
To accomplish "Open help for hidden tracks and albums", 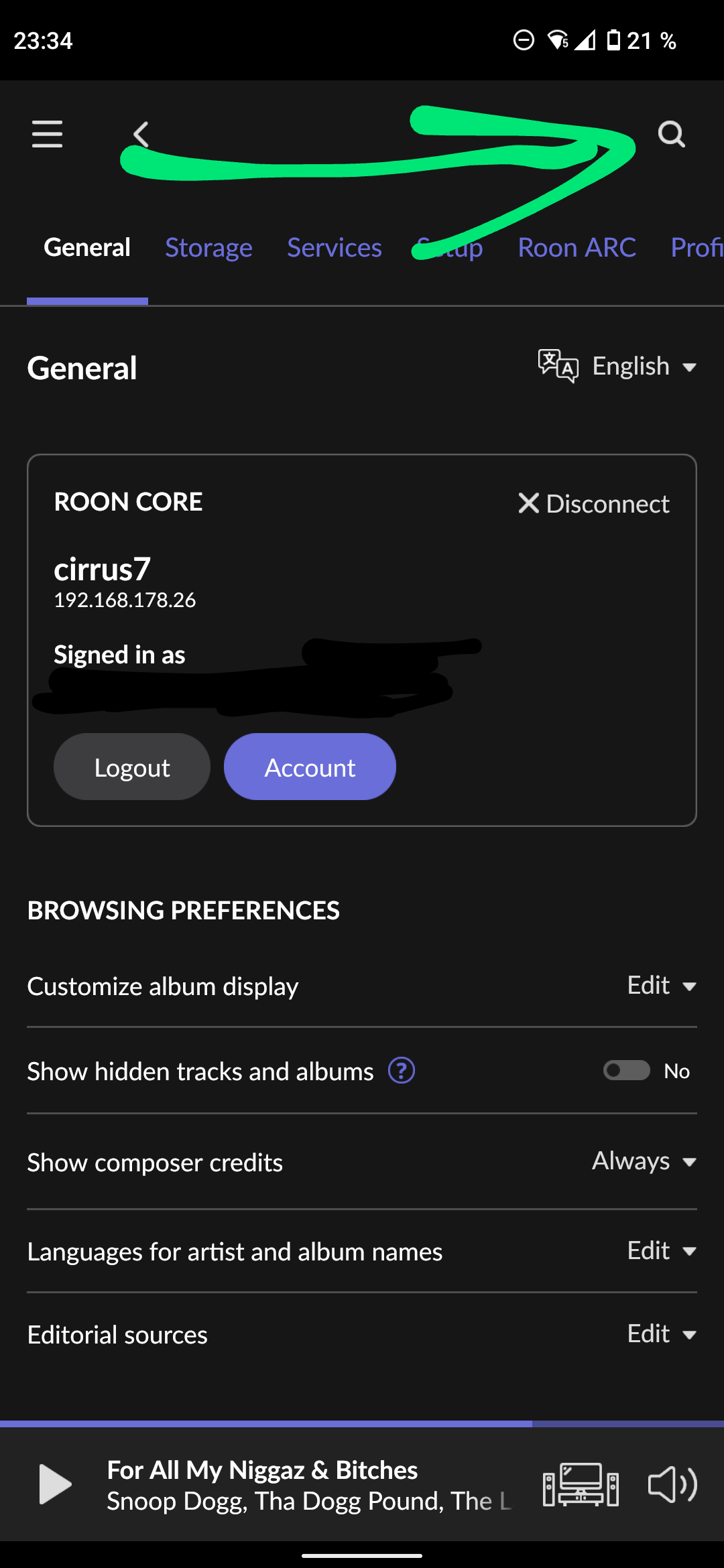I will [x=402, y=1071].
